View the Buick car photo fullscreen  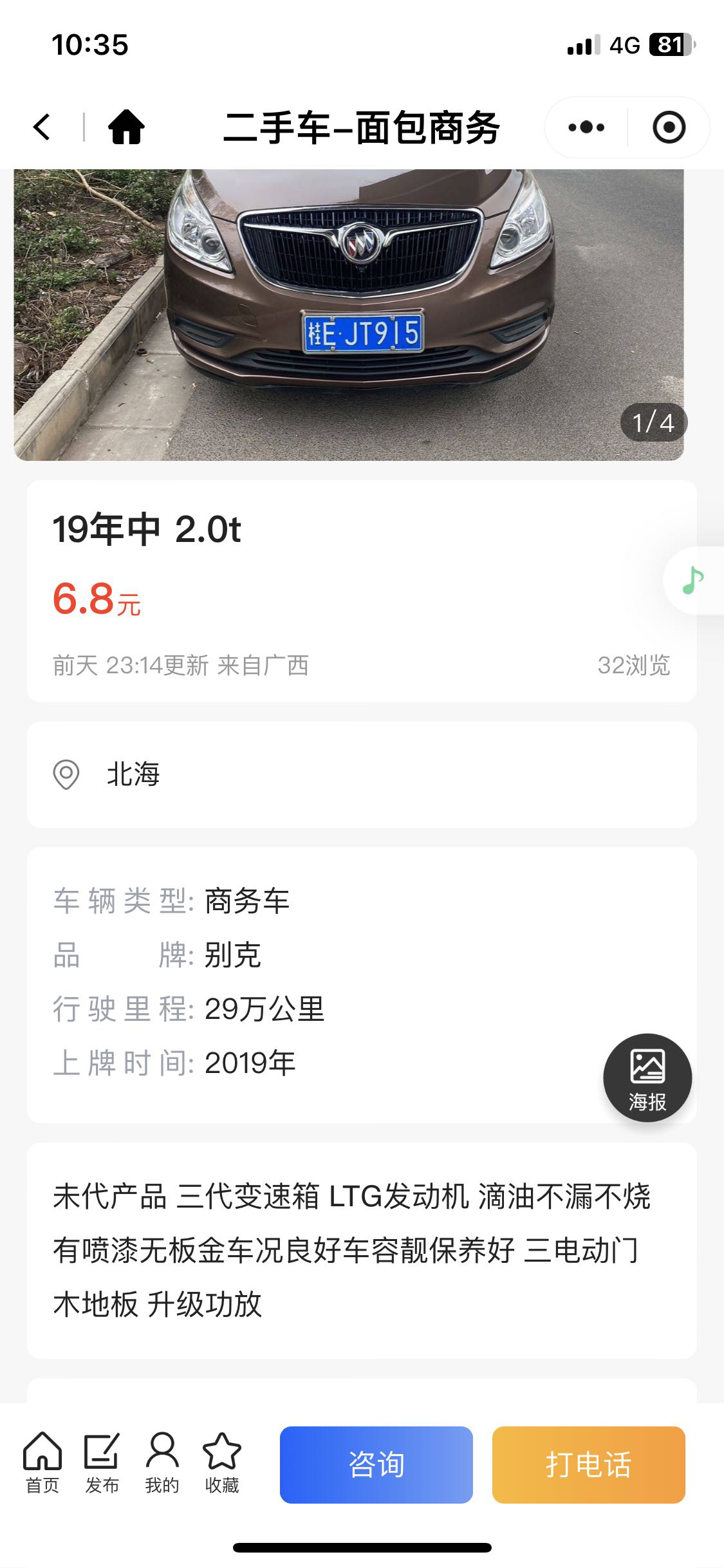click(349, 315)
